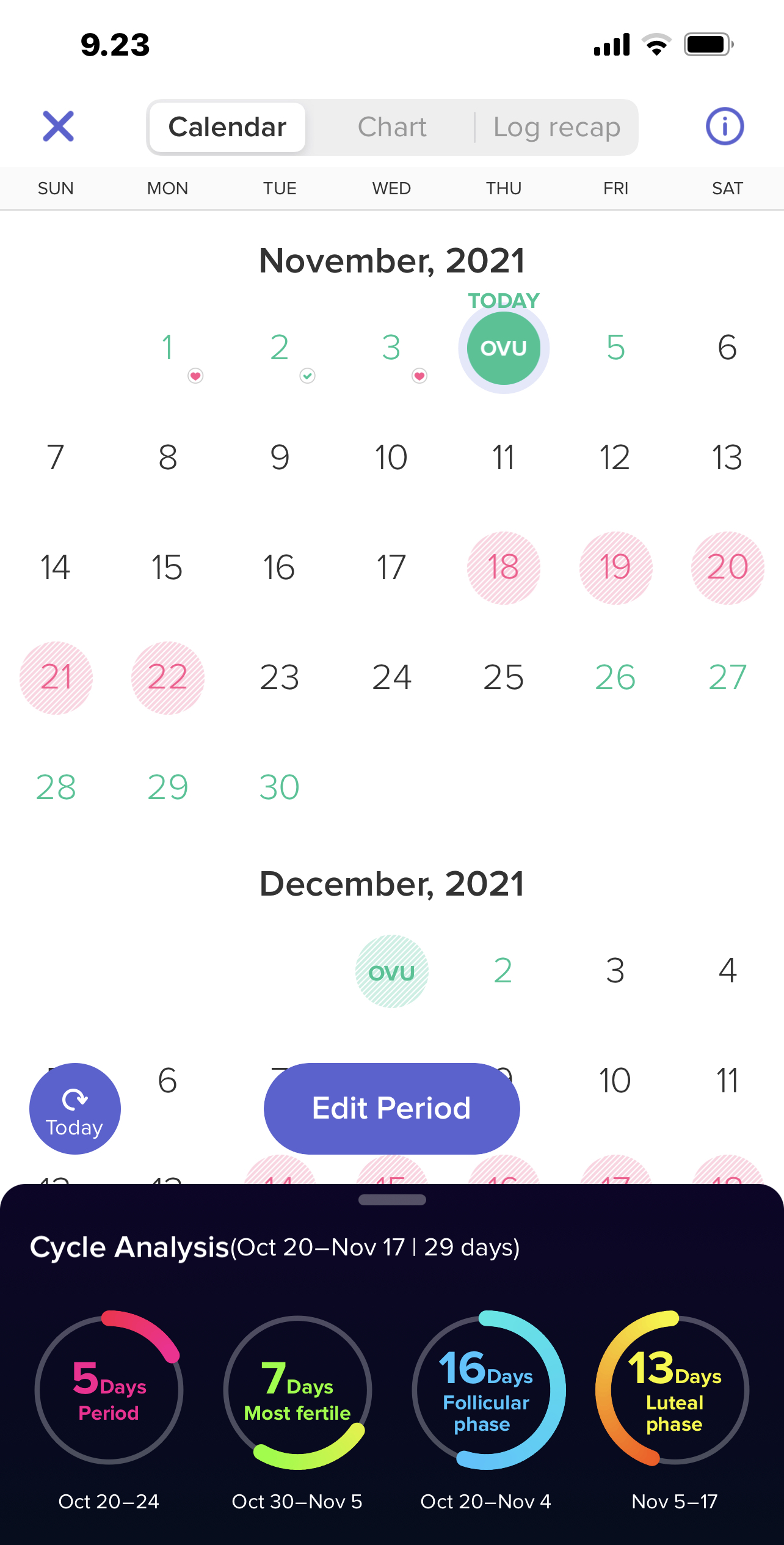Tap the Edit Period button
The height and width of the screenshot is (1545, 784).
pyautogui.click(x=391, y=1108)
